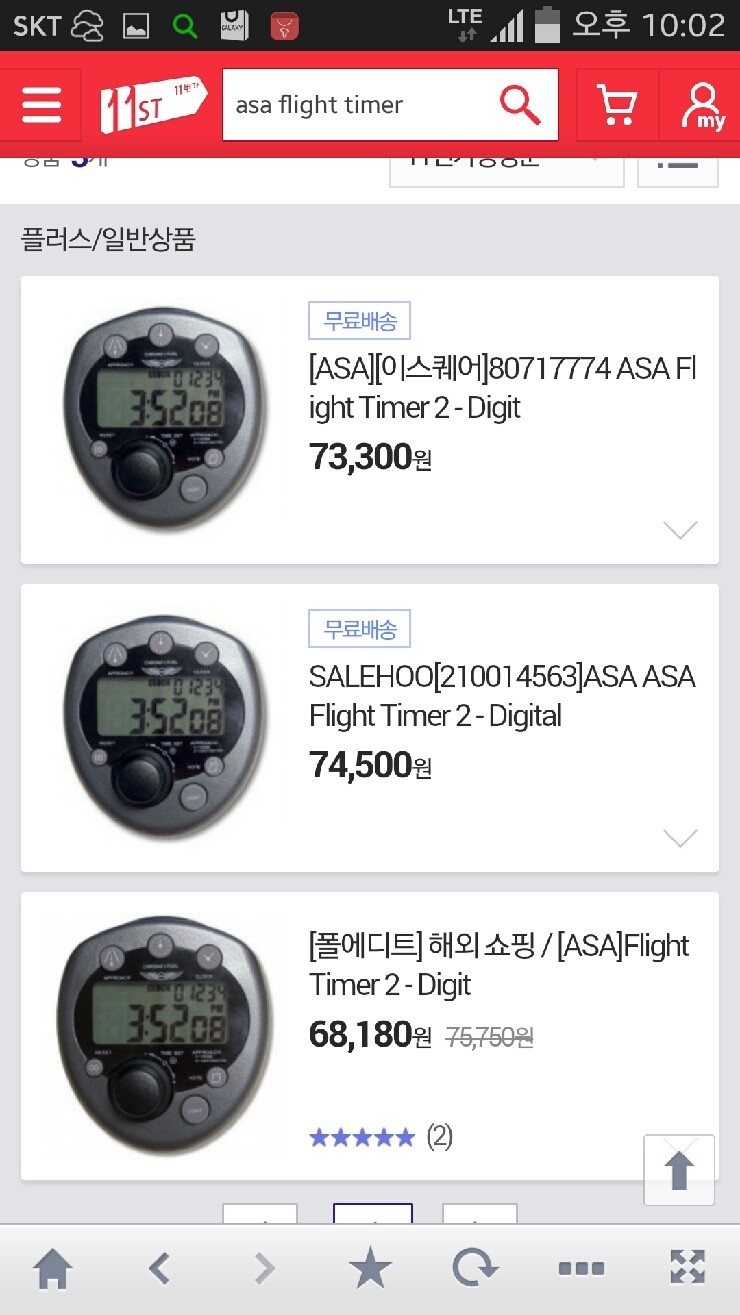This screenshot has width=740, height=1315.
Task: Open the sort order dropdown
Action: (x=506, y=168)
